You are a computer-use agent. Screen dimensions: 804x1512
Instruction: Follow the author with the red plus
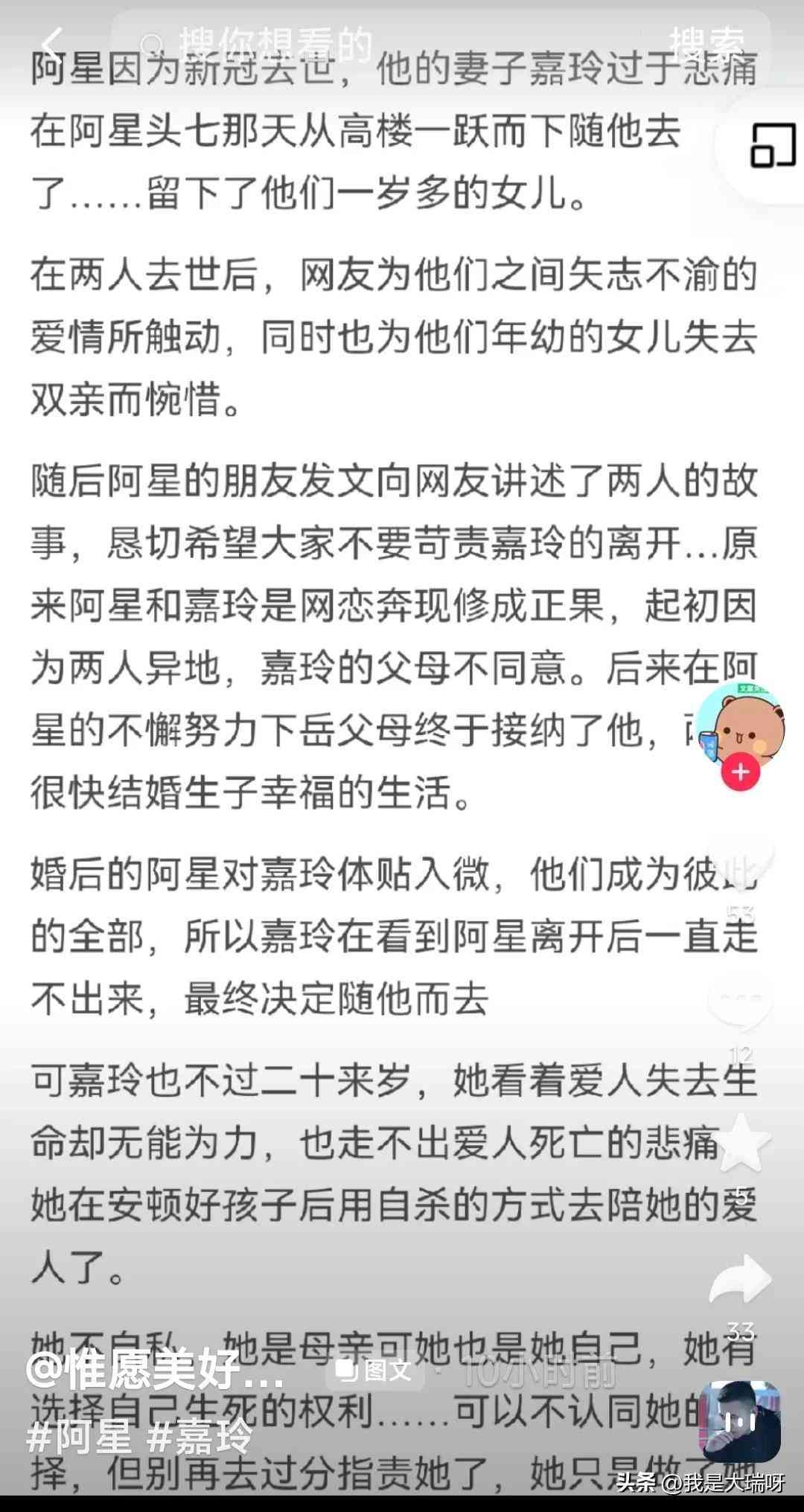pos(740,772)
